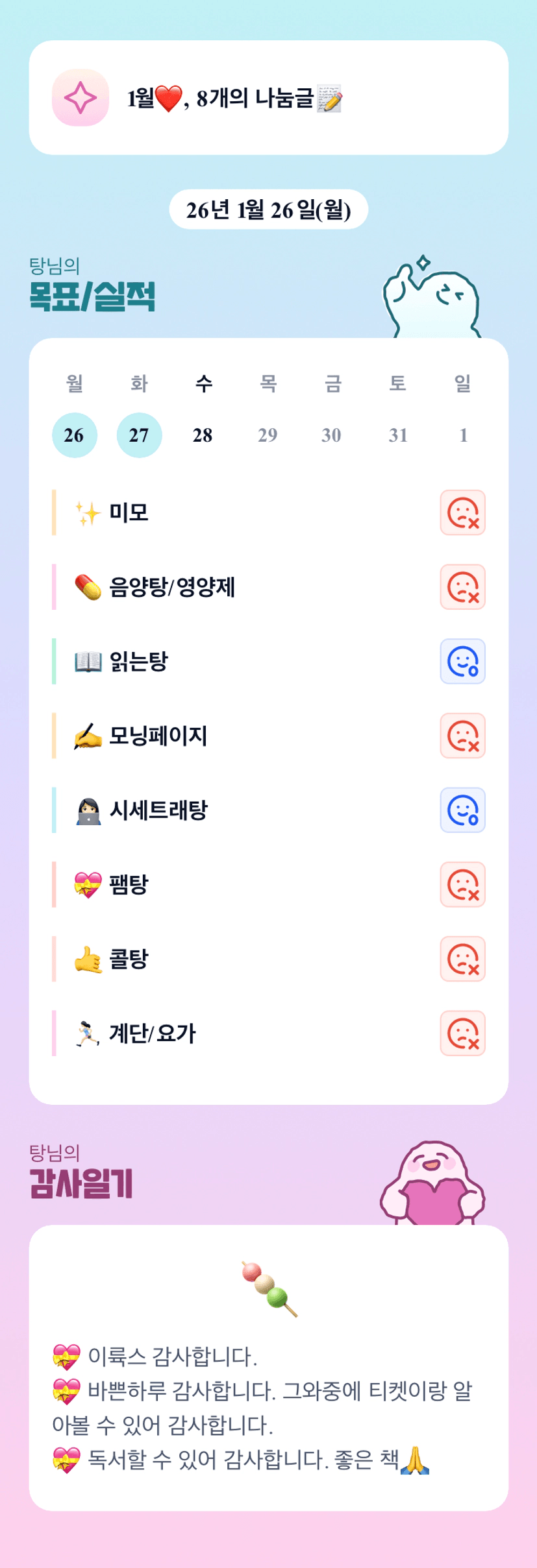Select Monday the 26th in the week row
The image size is (537, 1568).
pyautogui.click(x=74, y=435)
